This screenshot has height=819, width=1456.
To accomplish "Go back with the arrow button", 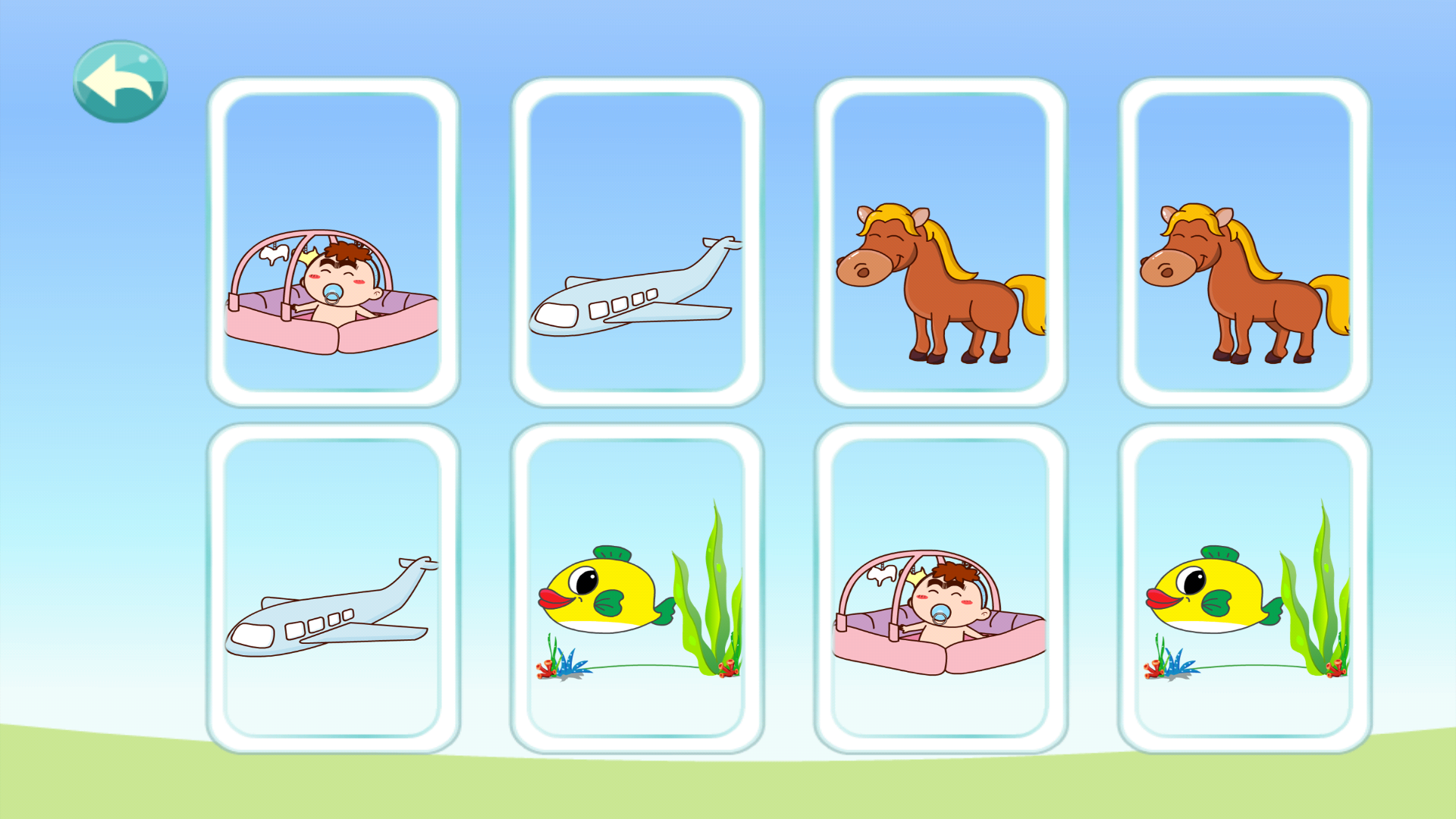I will click(120, 82).
